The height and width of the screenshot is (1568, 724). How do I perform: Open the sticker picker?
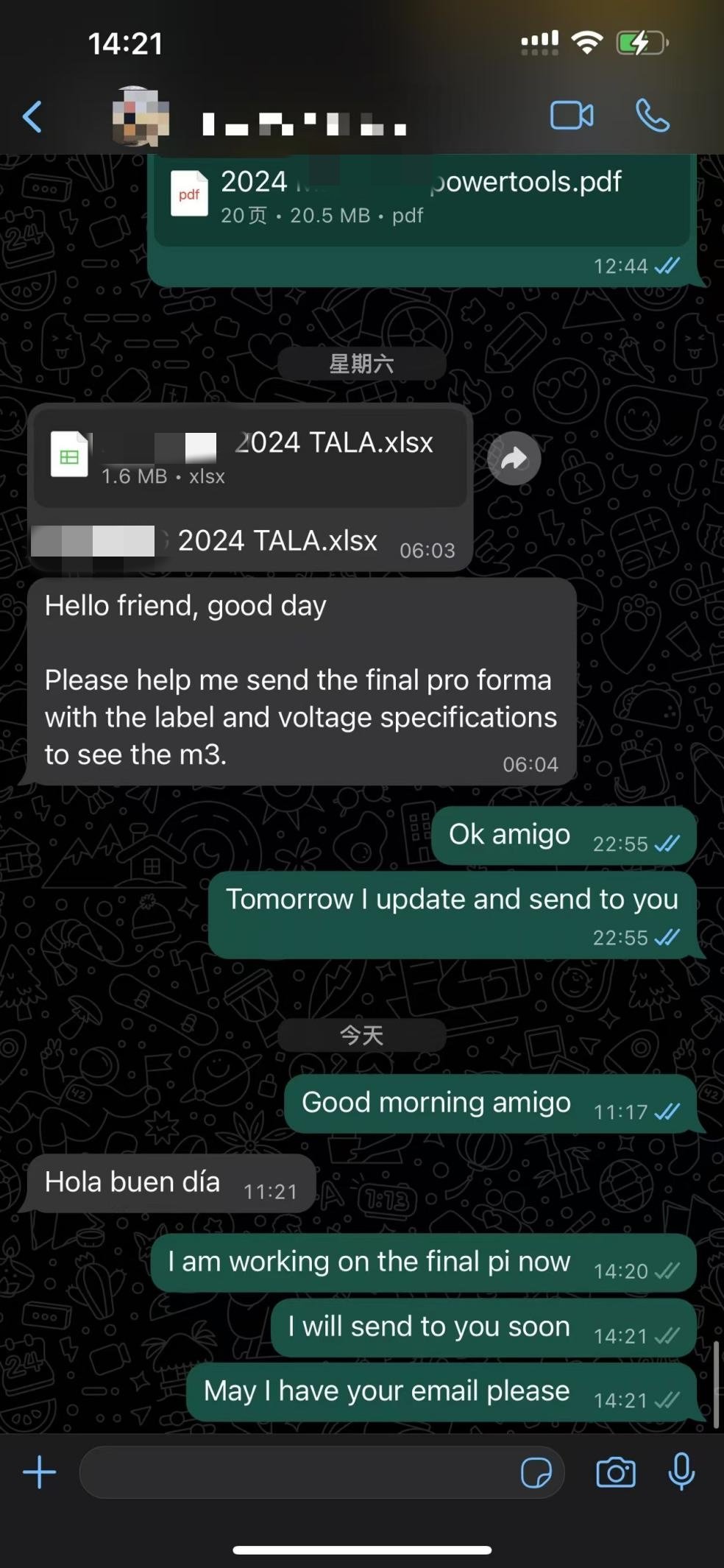(x=536, y=1473)
